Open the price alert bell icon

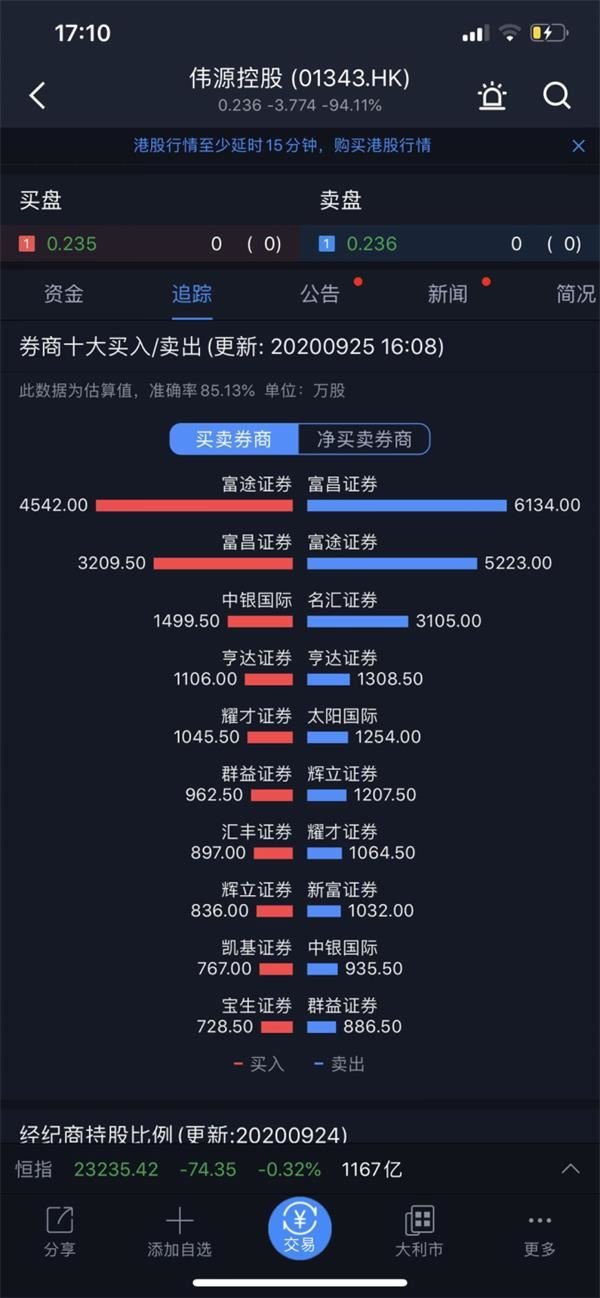coord(492,96)
